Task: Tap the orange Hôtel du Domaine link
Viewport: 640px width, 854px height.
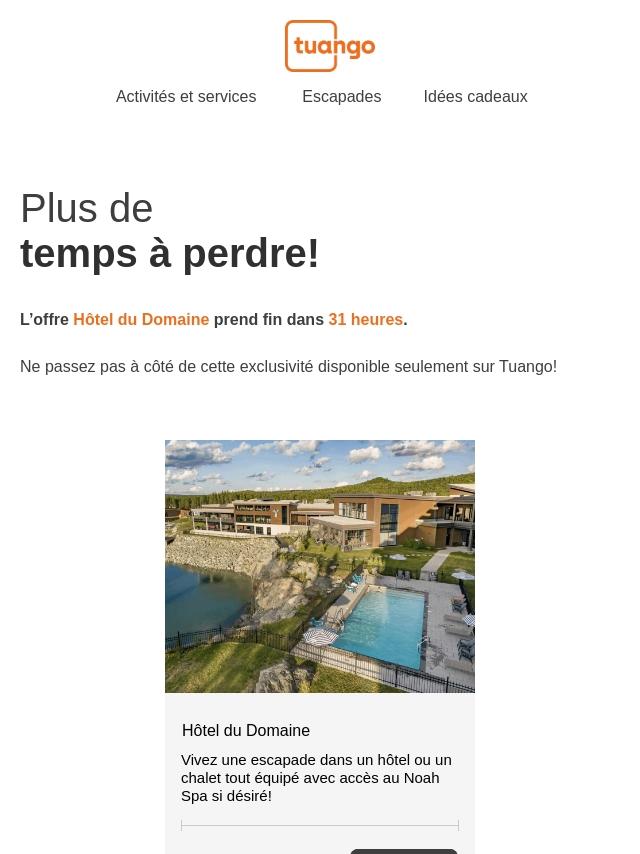Action: (x=141, y=320)
